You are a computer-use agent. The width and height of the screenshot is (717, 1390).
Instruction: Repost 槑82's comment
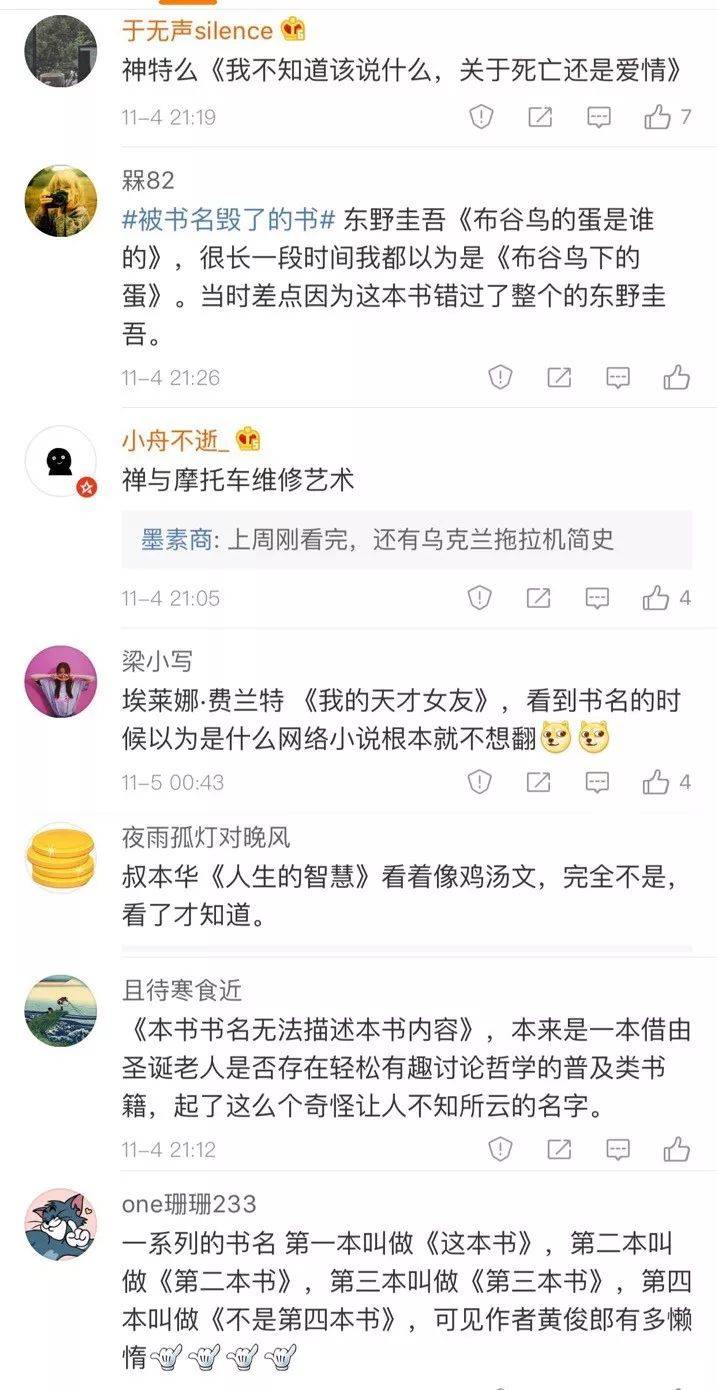pyautogui.click(x=559, y=377)
